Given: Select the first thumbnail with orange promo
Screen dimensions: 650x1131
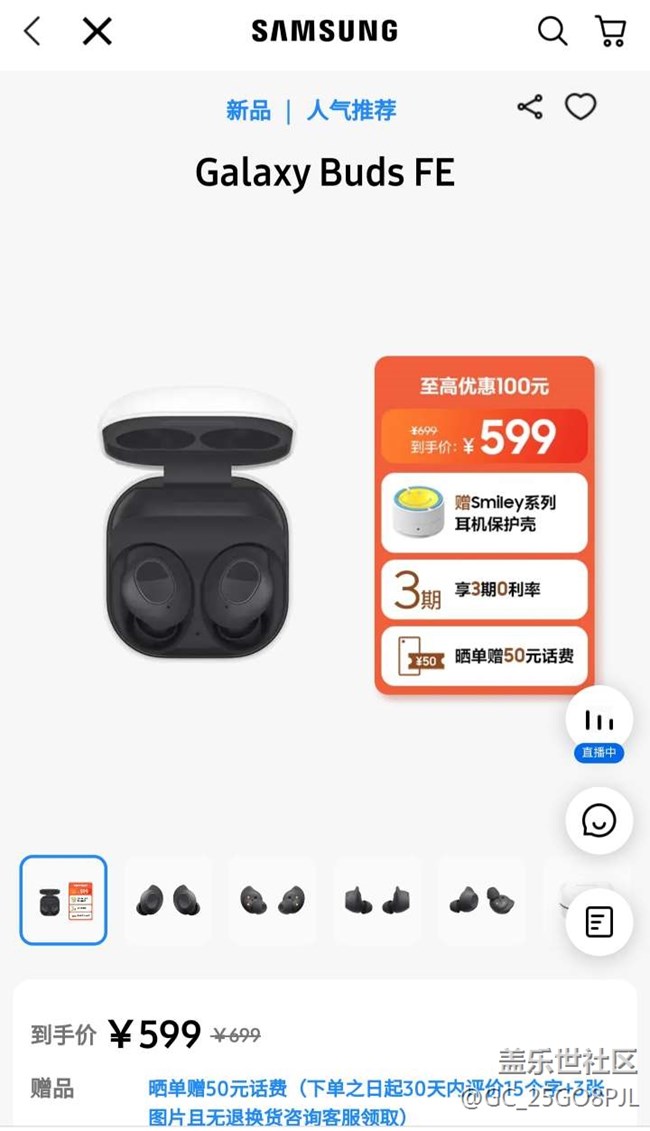Looking at the screenshot, I should tap(64, 900).
